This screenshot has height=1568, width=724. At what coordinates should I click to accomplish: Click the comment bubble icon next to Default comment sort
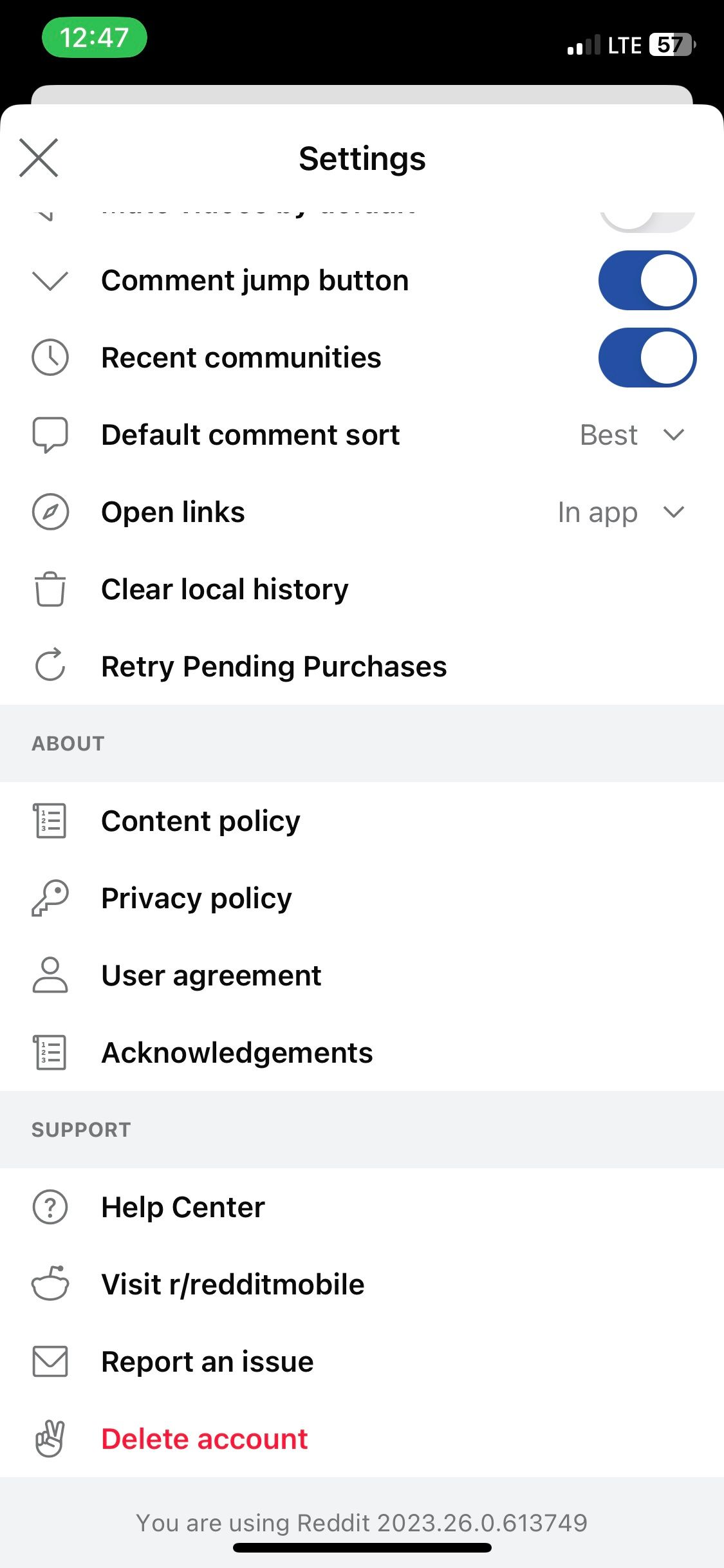[x=50, y=434]
